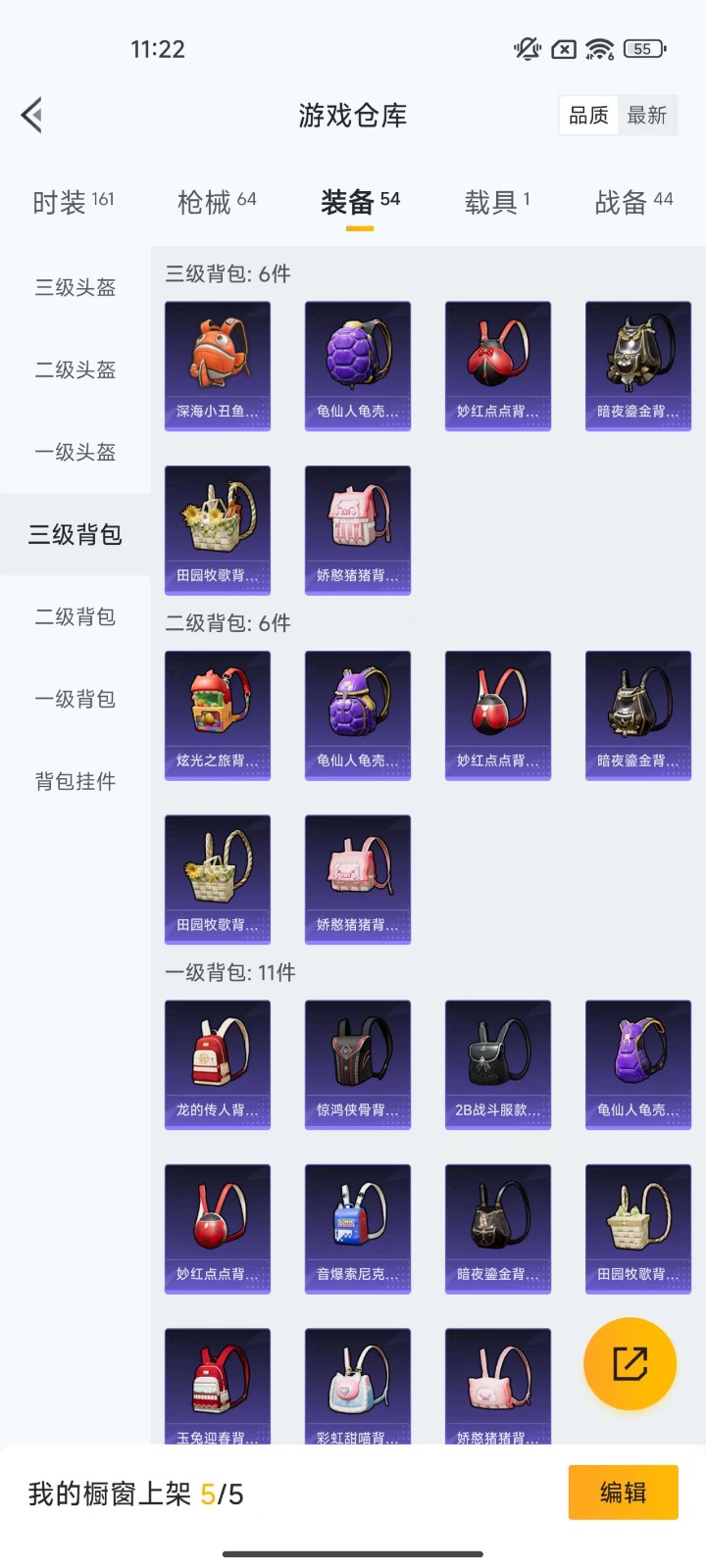706x1568 pixels.
Task: Open the 载具 tab
Action: tap(497, 203)
